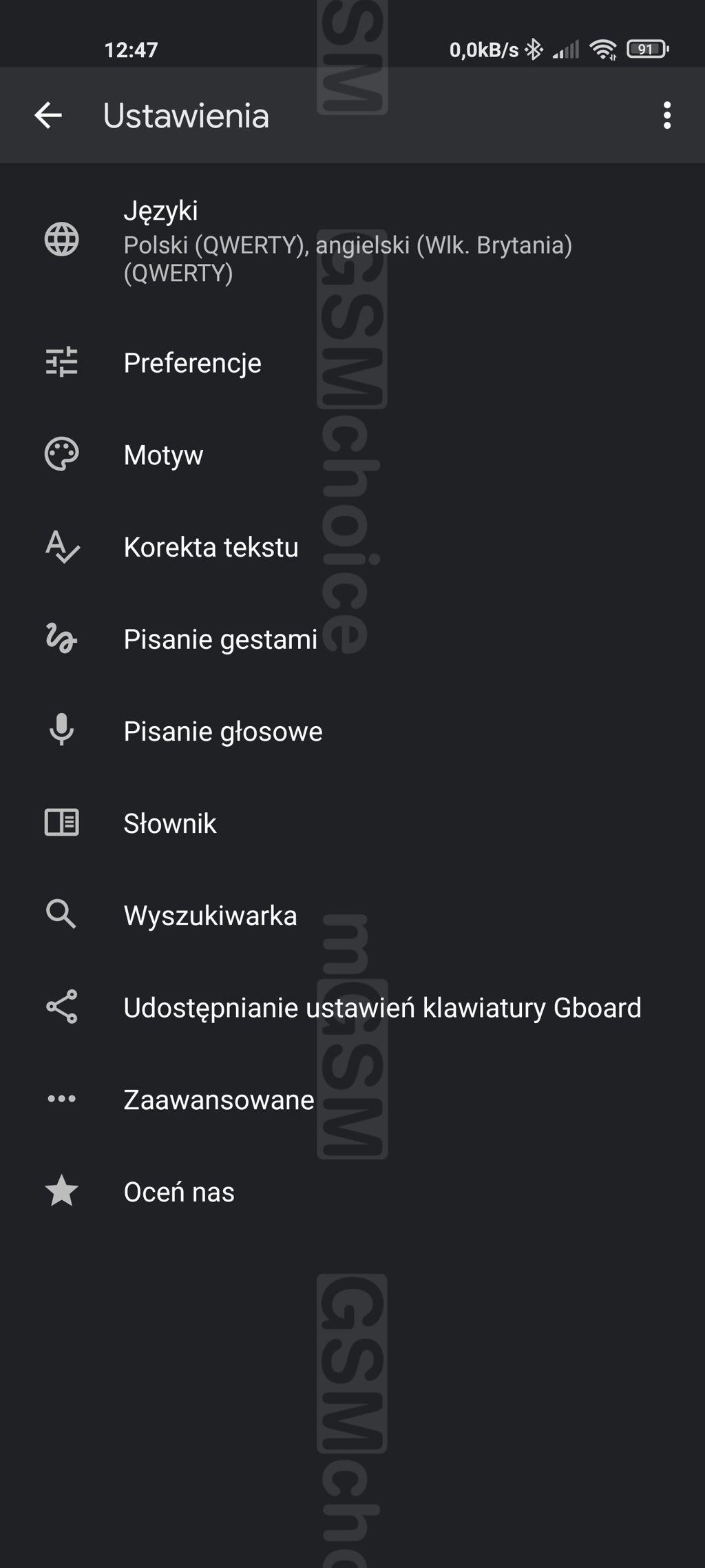705x1568 pixels.
Task: Open Preferencje
Action: point(352,362)
